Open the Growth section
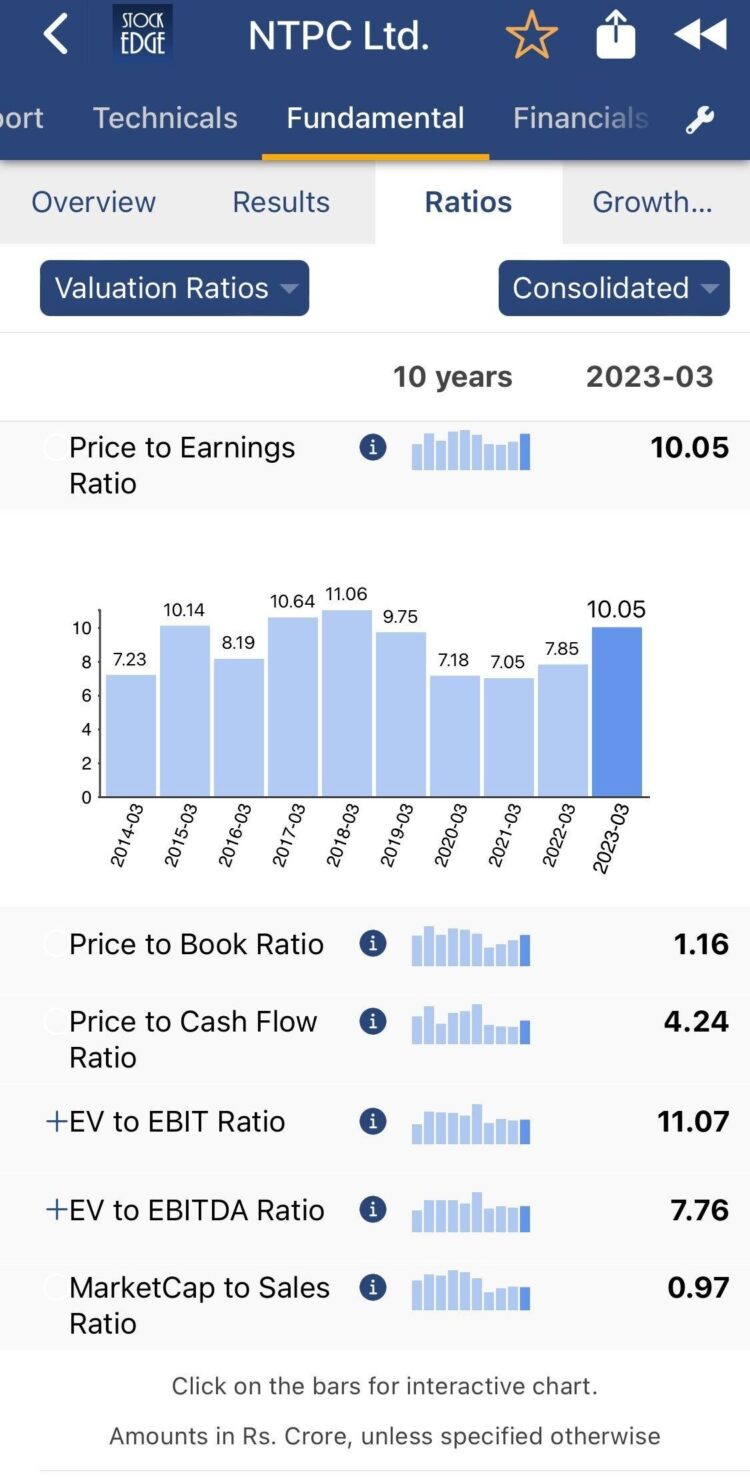750x1479 pixels. click(x=653, y=202)
